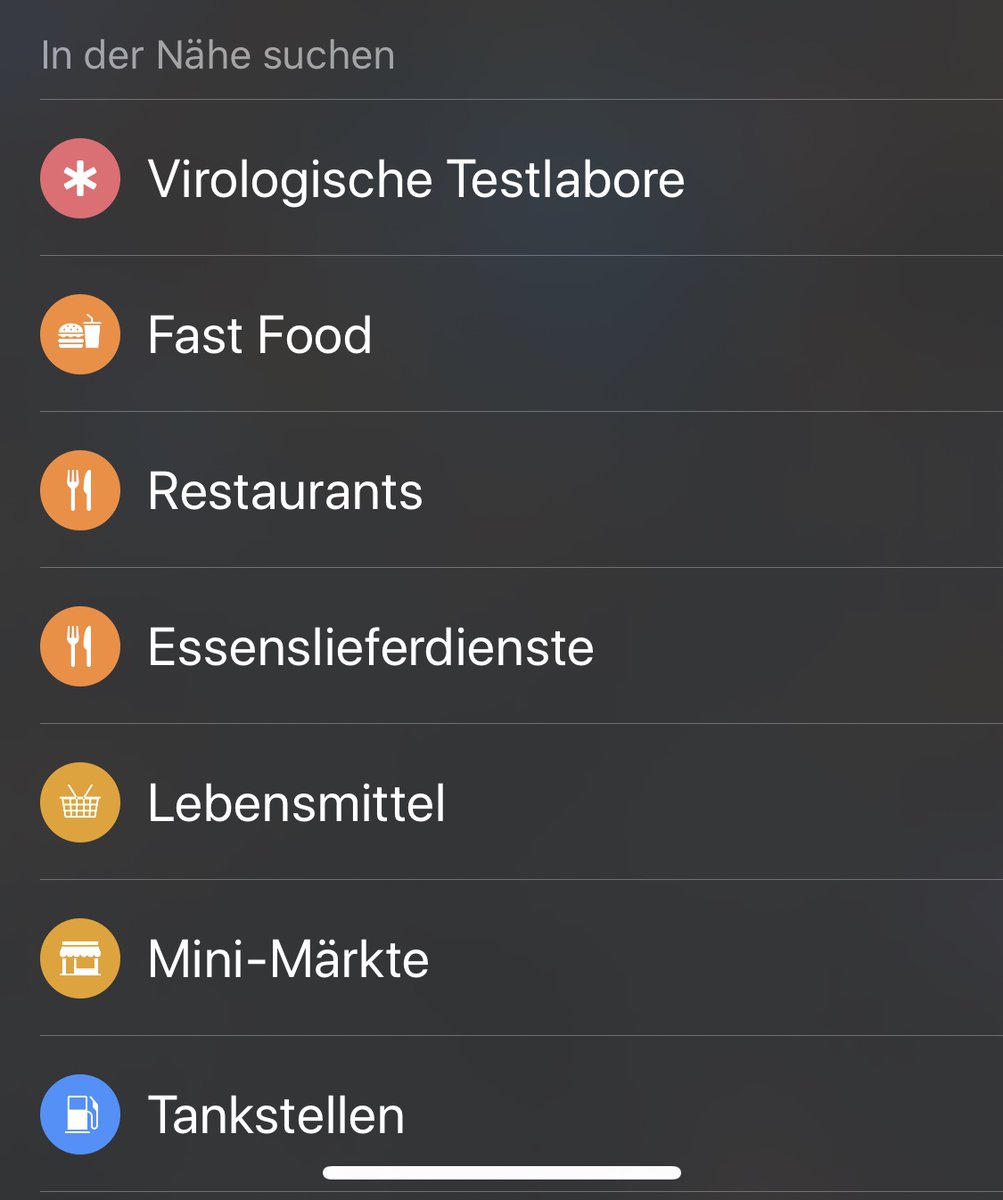Select the Restaurants category
Viewport: 1003px width, 1200px height.
tap(285, 491)
